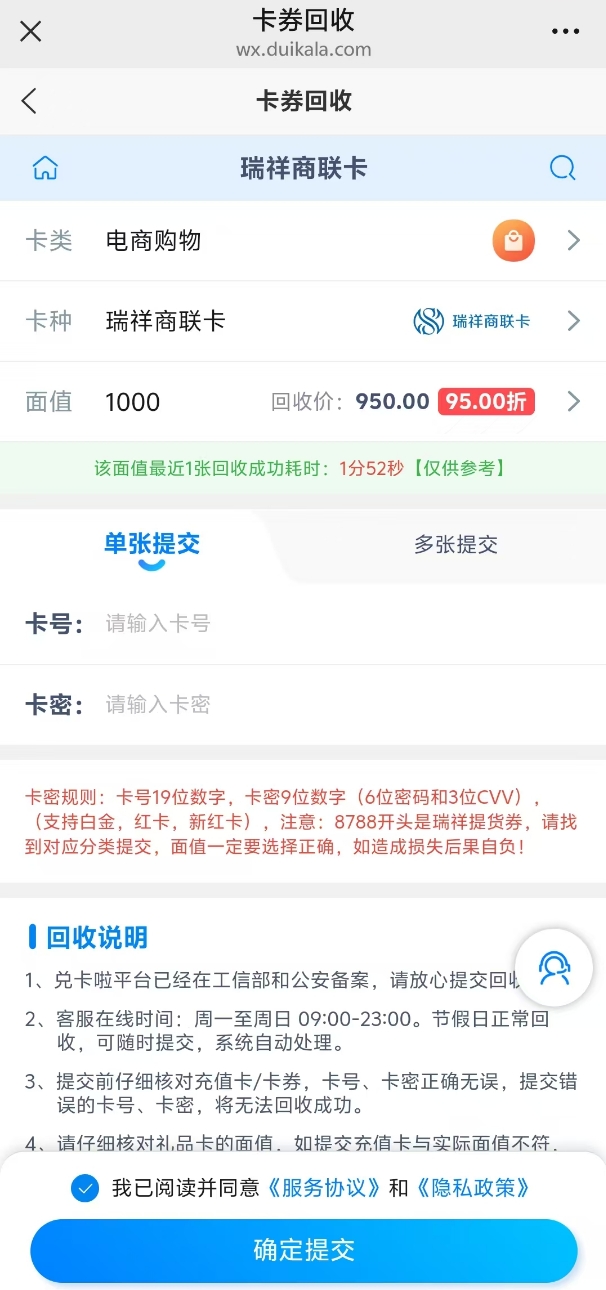
Task: Tap the home icon
Action: [x=45, y=168]
